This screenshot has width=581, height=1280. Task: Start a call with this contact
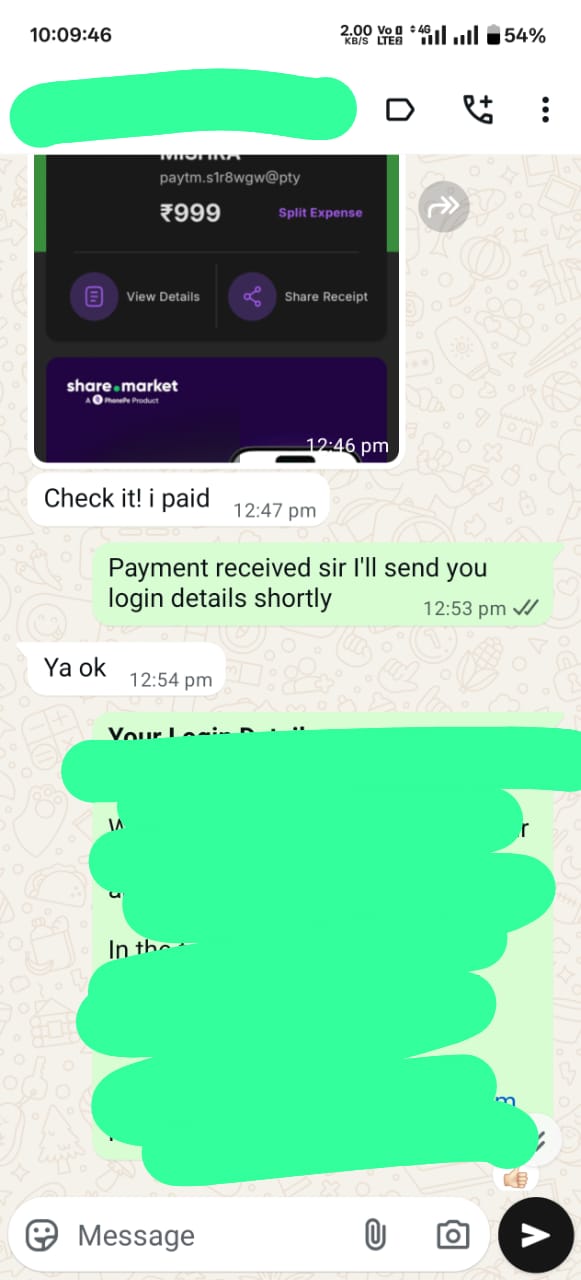tap(478, 110)
